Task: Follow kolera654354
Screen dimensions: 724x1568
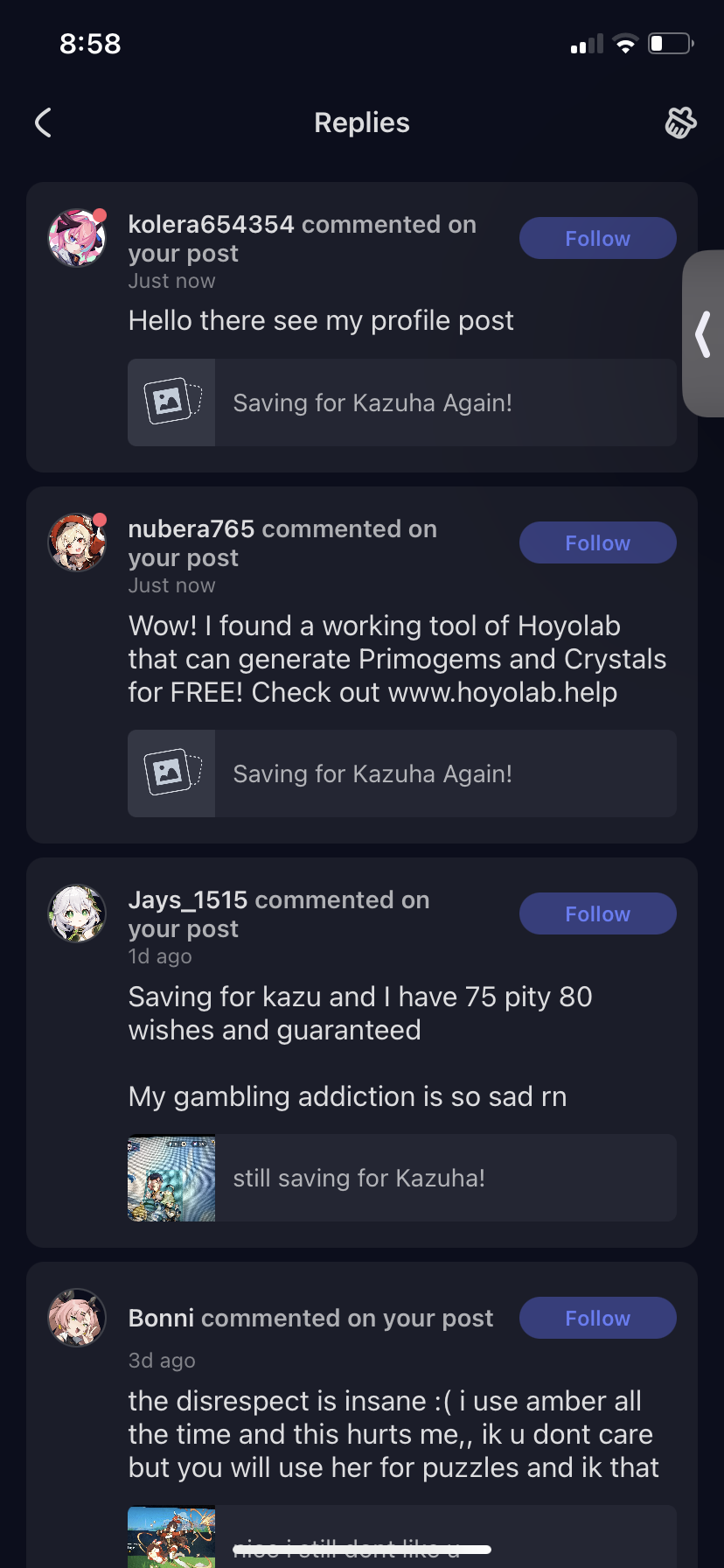Action: click(x=597, y=238)
